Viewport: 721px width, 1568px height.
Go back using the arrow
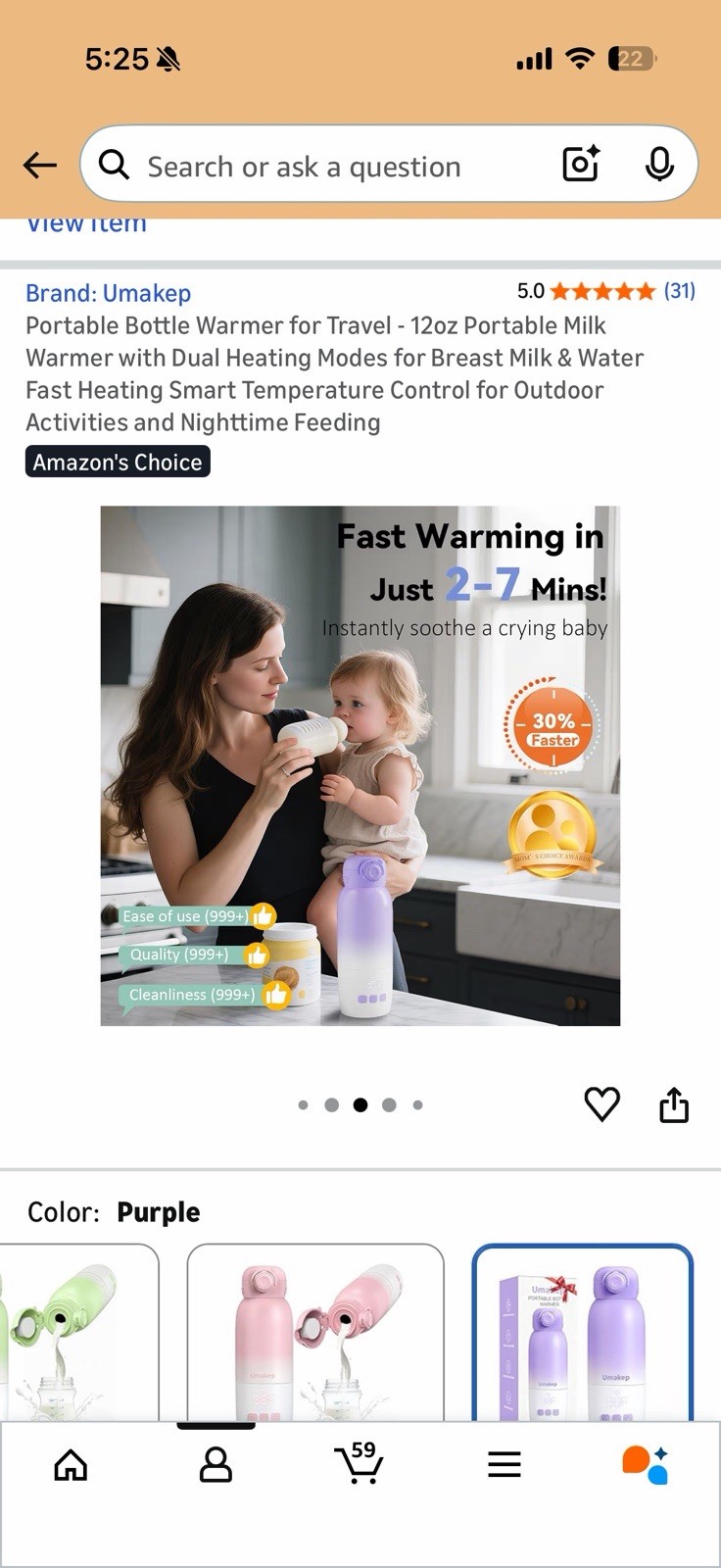[40, 166]
